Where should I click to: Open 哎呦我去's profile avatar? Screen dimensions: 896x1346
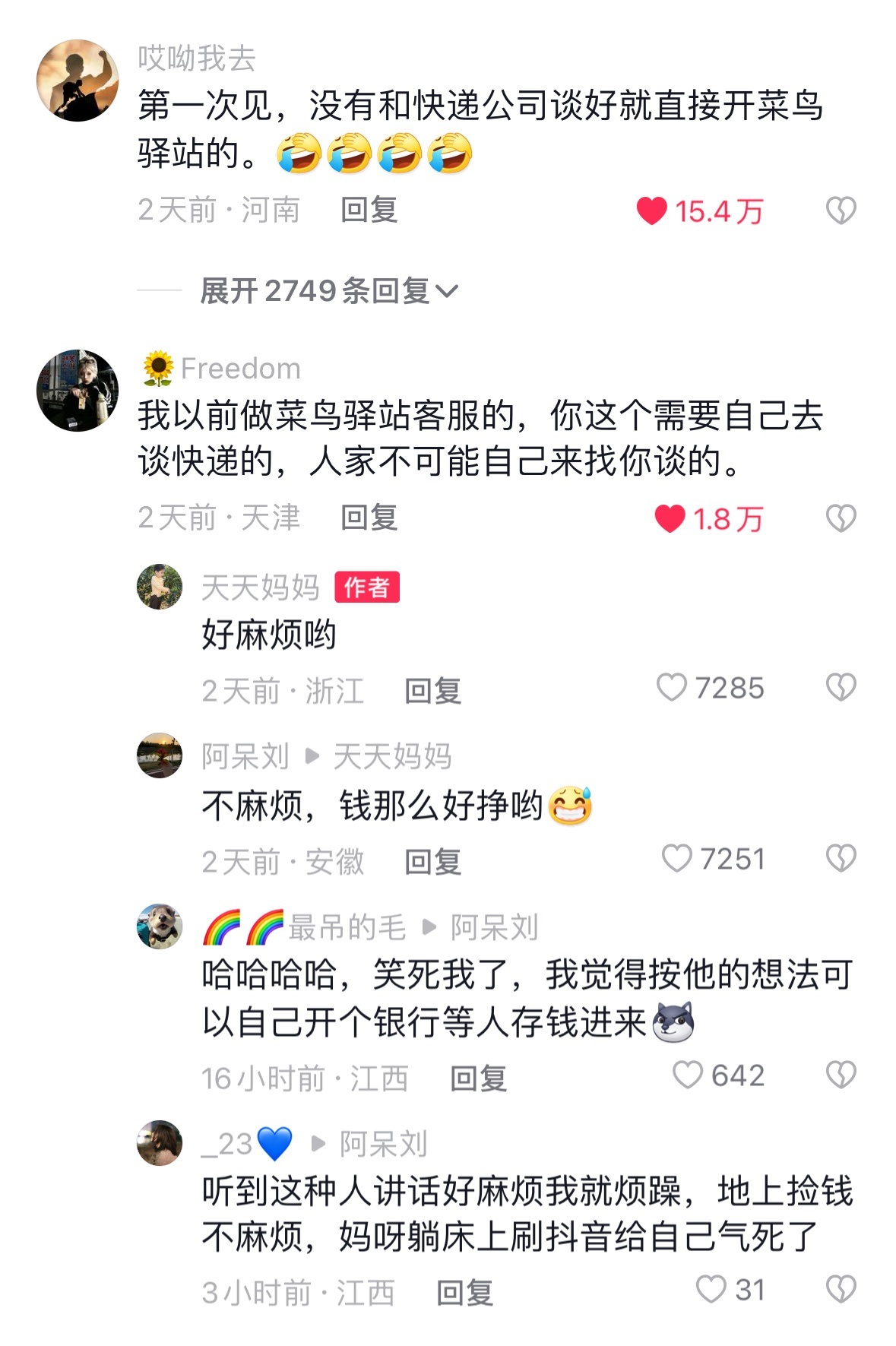tap(78, 81)
